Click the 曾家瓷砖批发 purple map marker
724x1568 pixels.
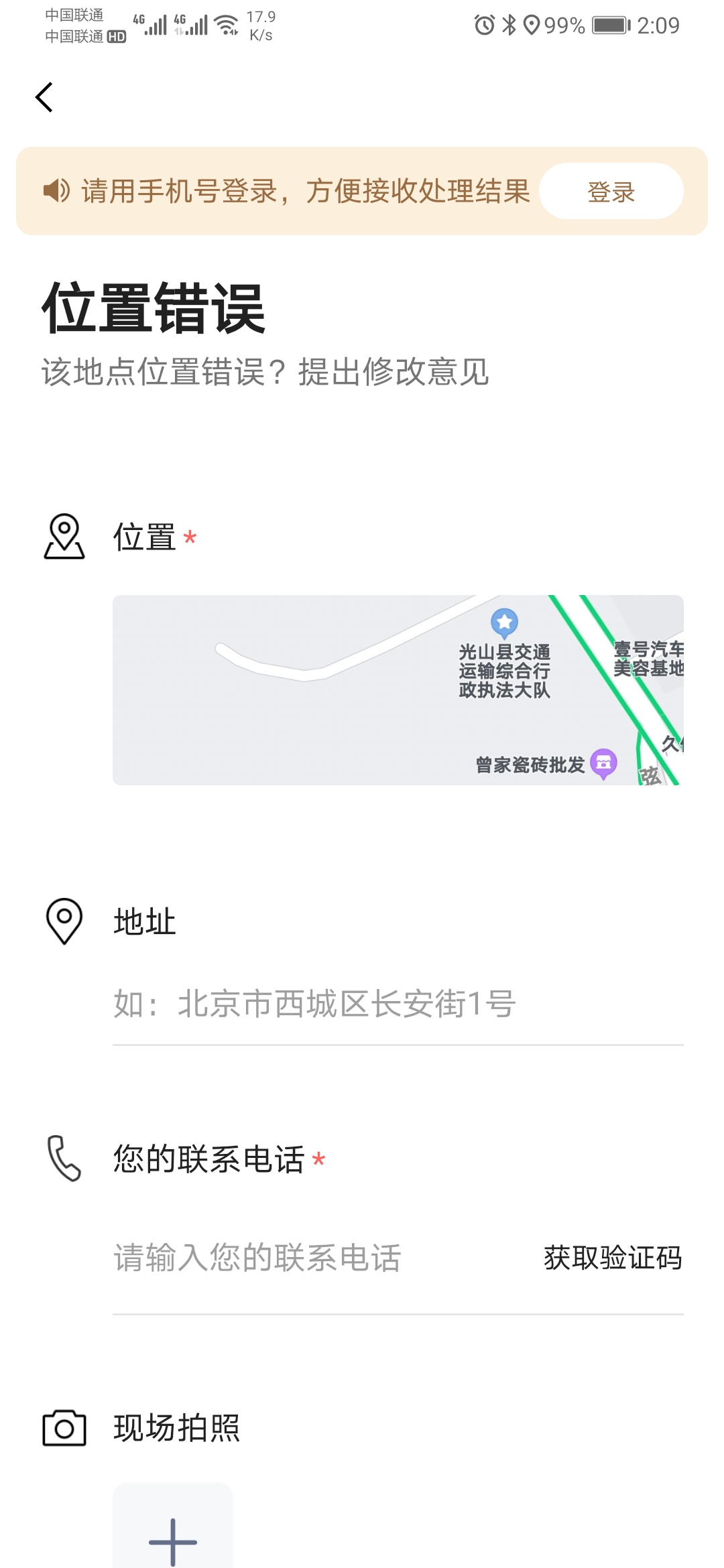[603, 763]
